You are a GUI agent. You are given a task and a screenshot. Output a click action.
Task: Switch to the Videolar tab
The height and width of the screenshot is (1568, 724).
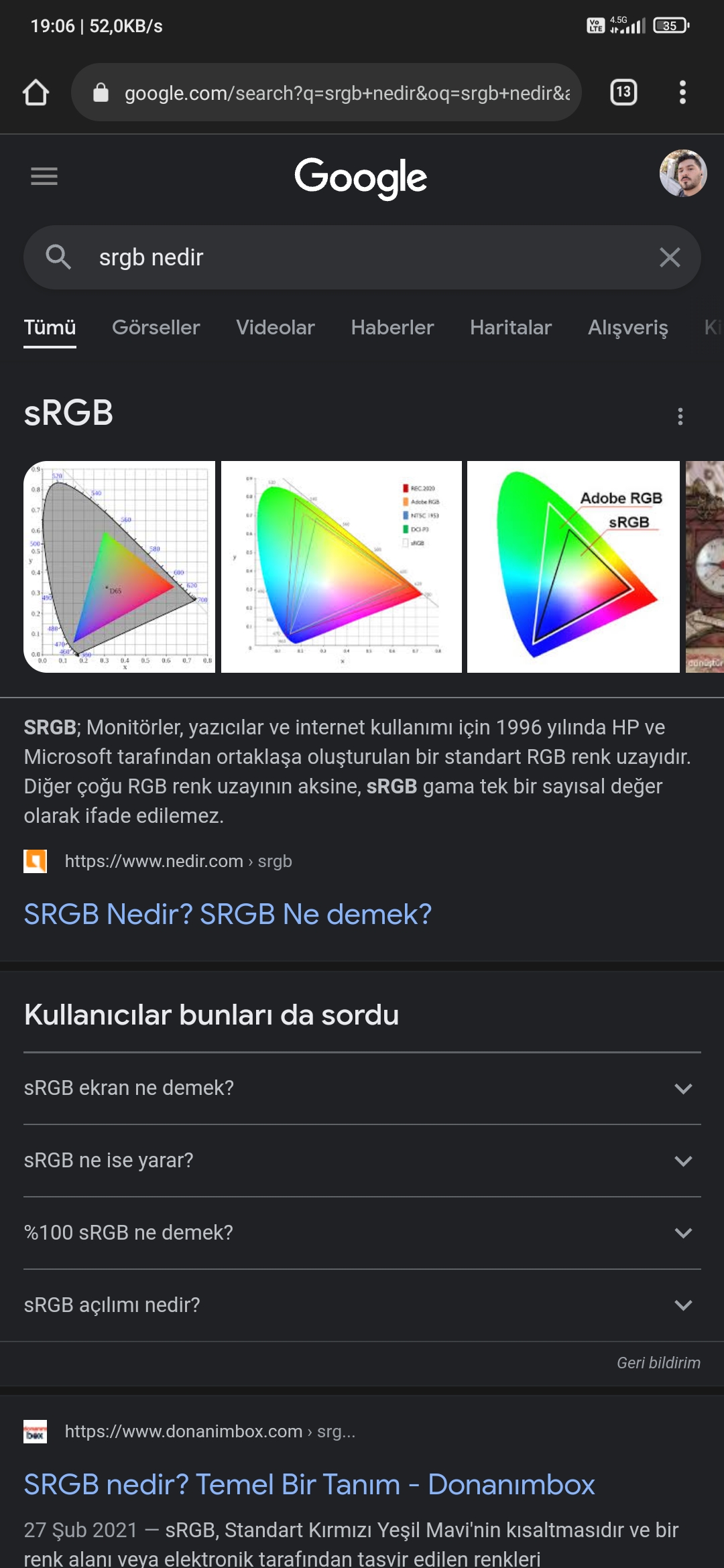[275, 328]
